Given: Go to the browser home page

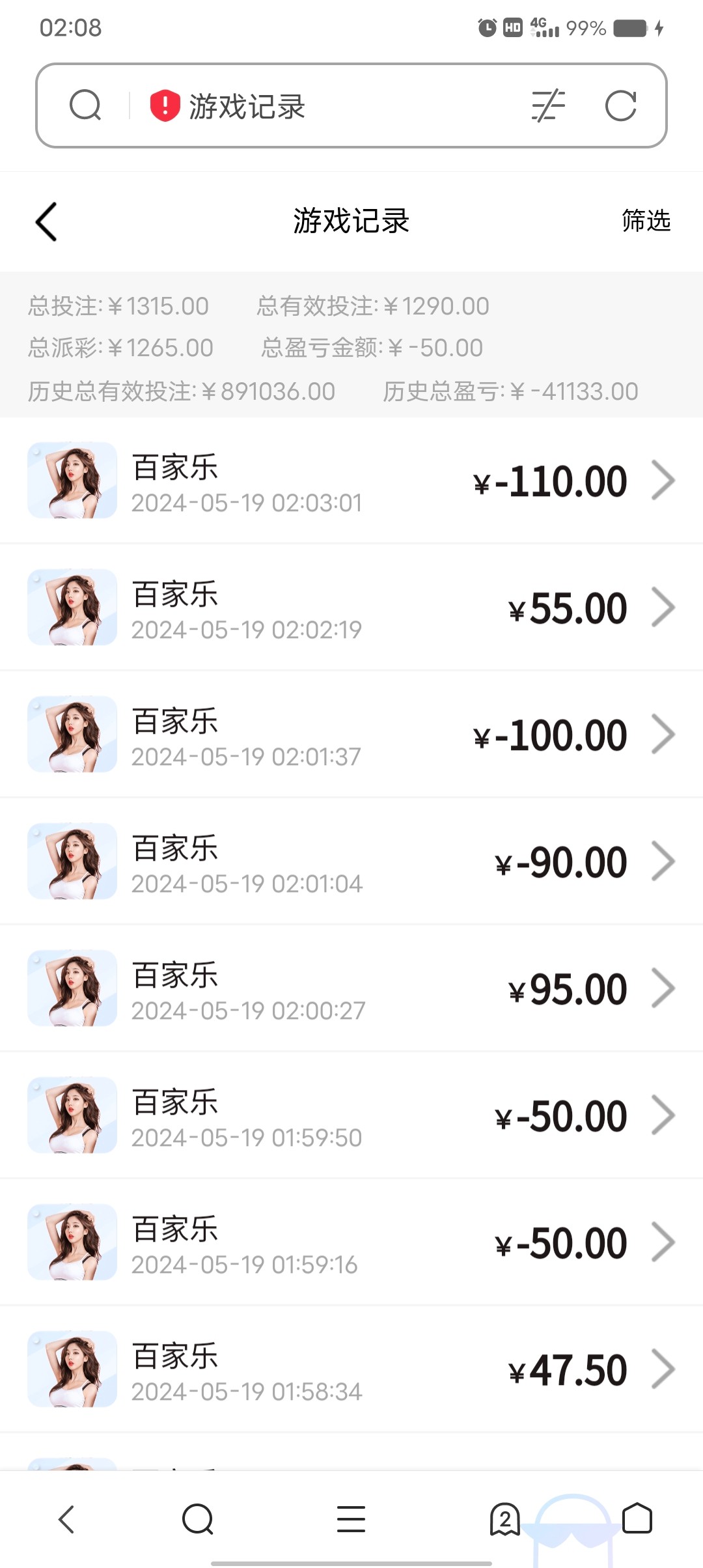Looking at the screenshot, I should click(x=637, y=1519).
